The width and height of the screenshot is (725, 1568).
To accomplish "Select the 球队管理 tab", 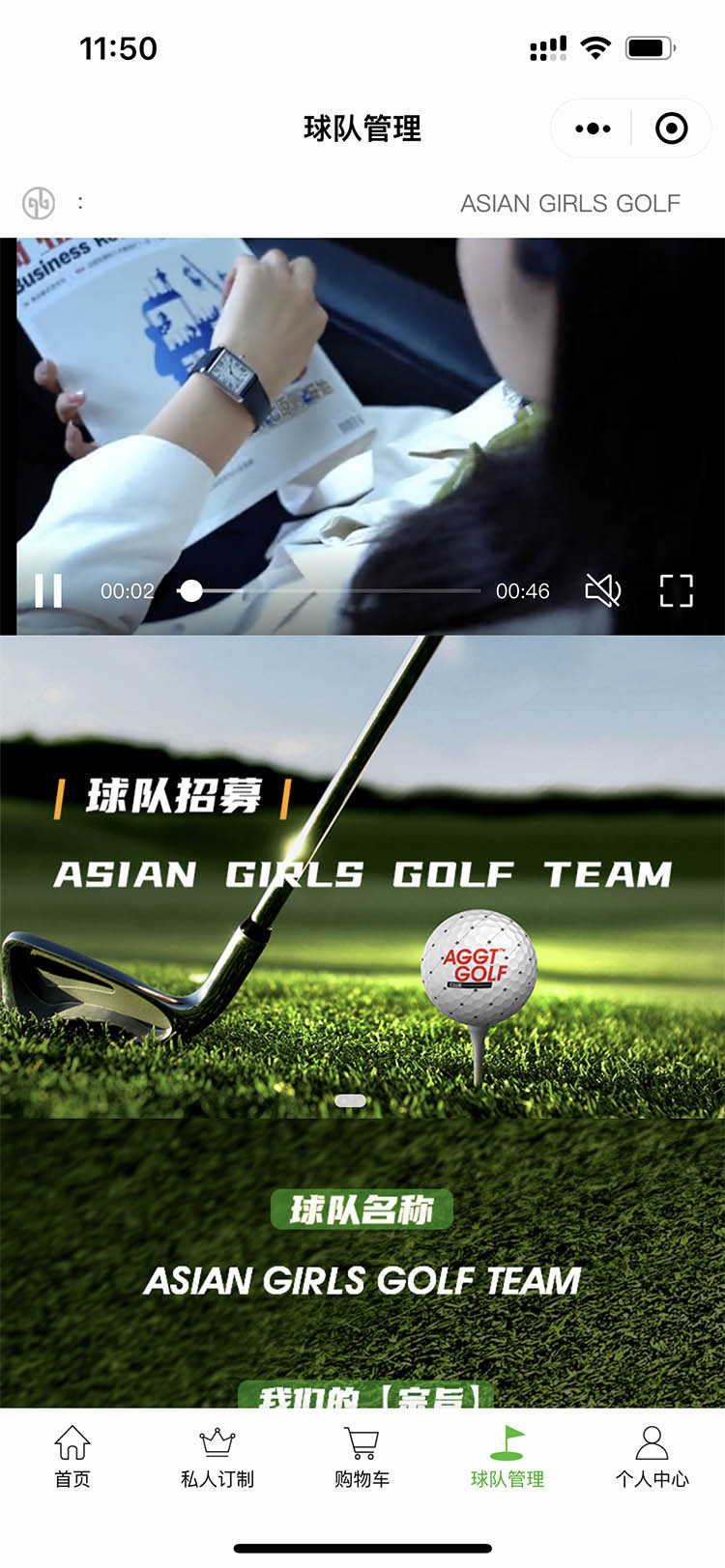I will coord(507,1456).
